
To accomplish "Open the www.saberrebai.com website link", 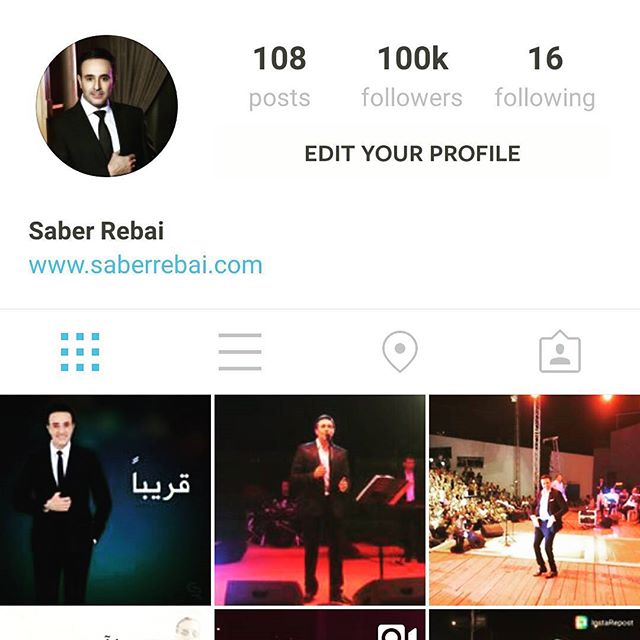I will pyautogui.click(x=145, y=265).
